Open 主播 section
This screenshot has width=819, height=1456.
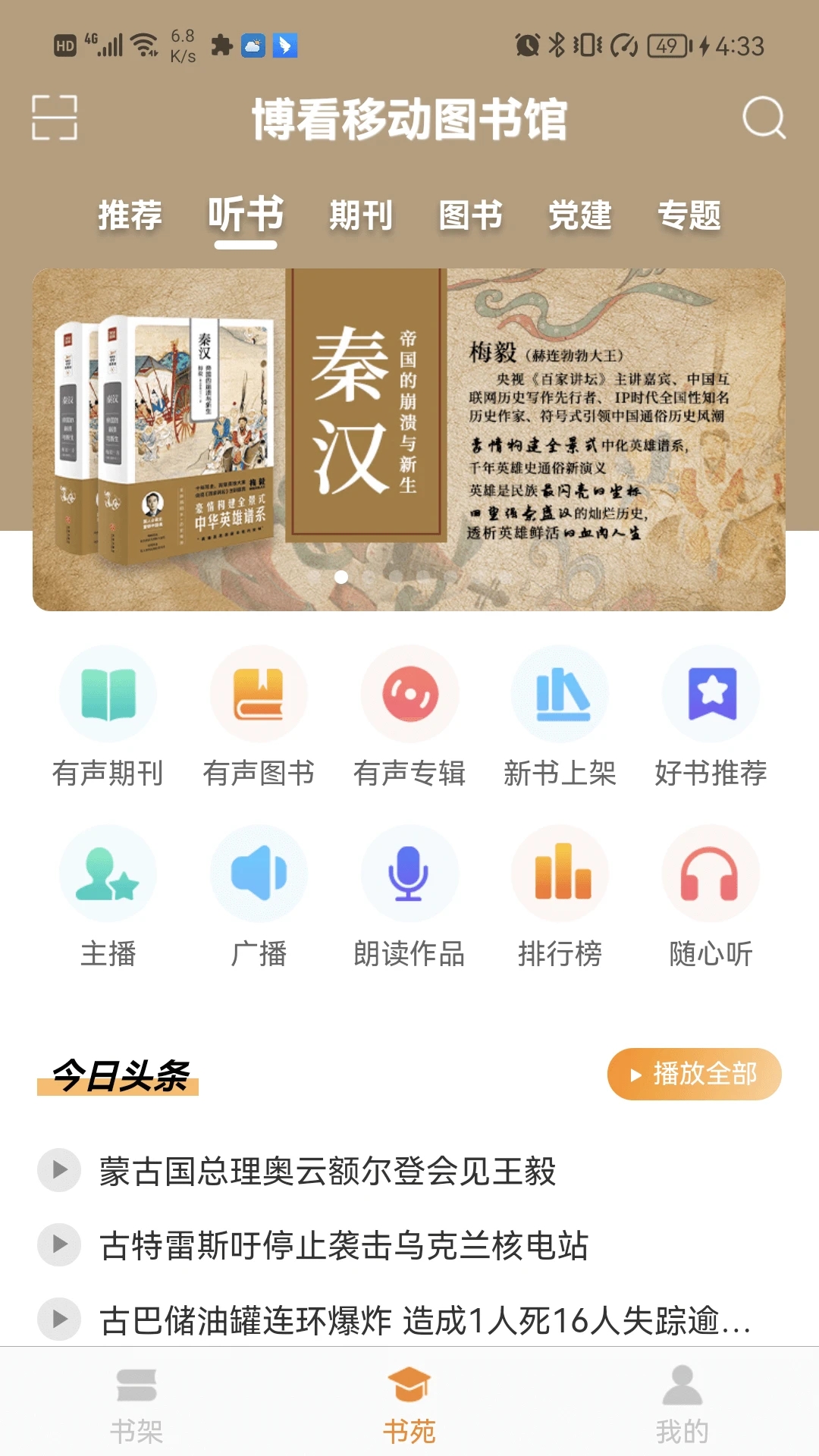(108, 896)
